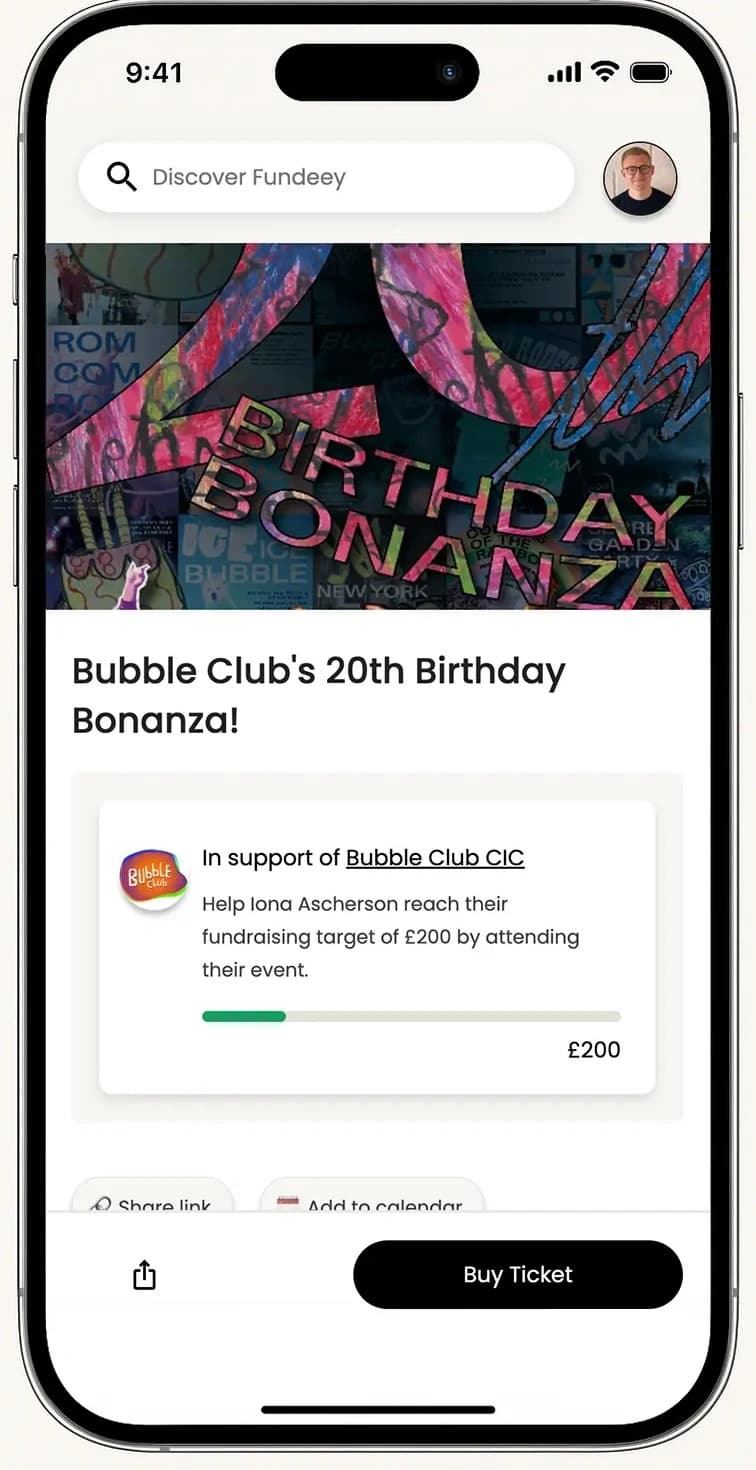Buy a ticket for the event

518,1275
